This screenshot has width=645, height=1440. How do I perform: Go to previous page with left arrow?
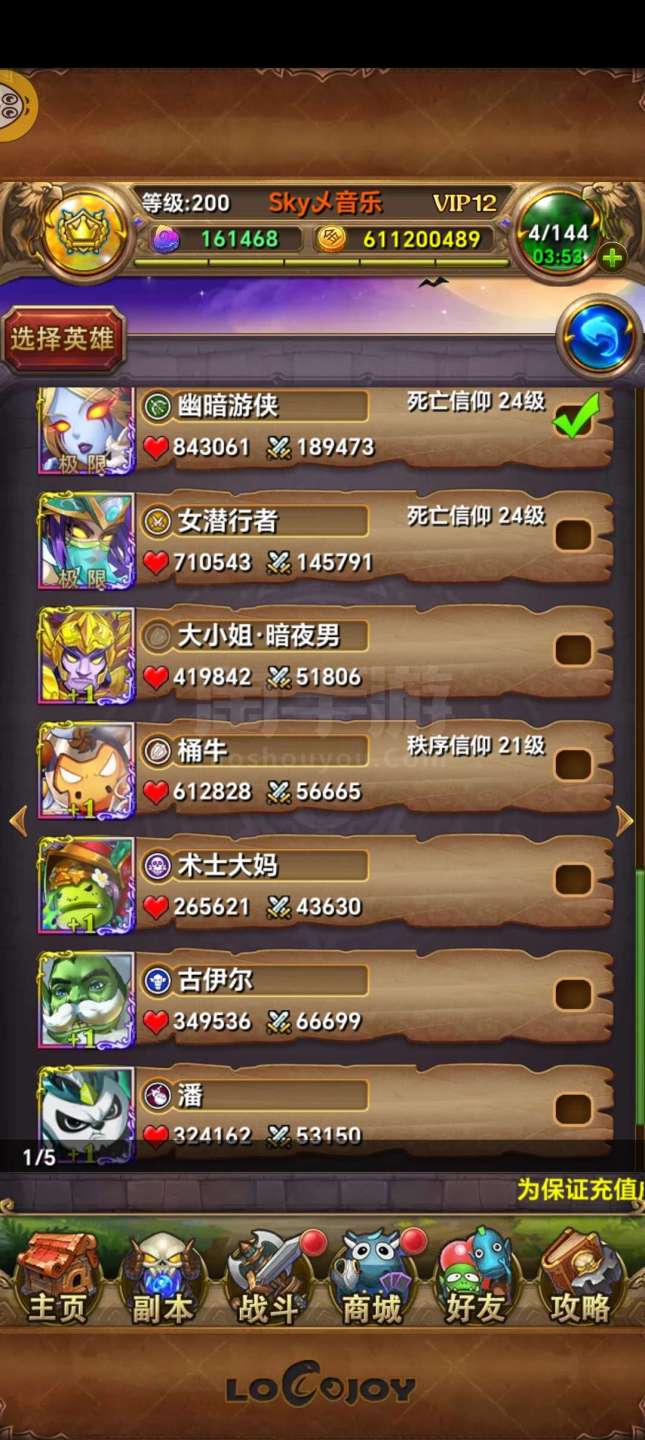point(17,821)
